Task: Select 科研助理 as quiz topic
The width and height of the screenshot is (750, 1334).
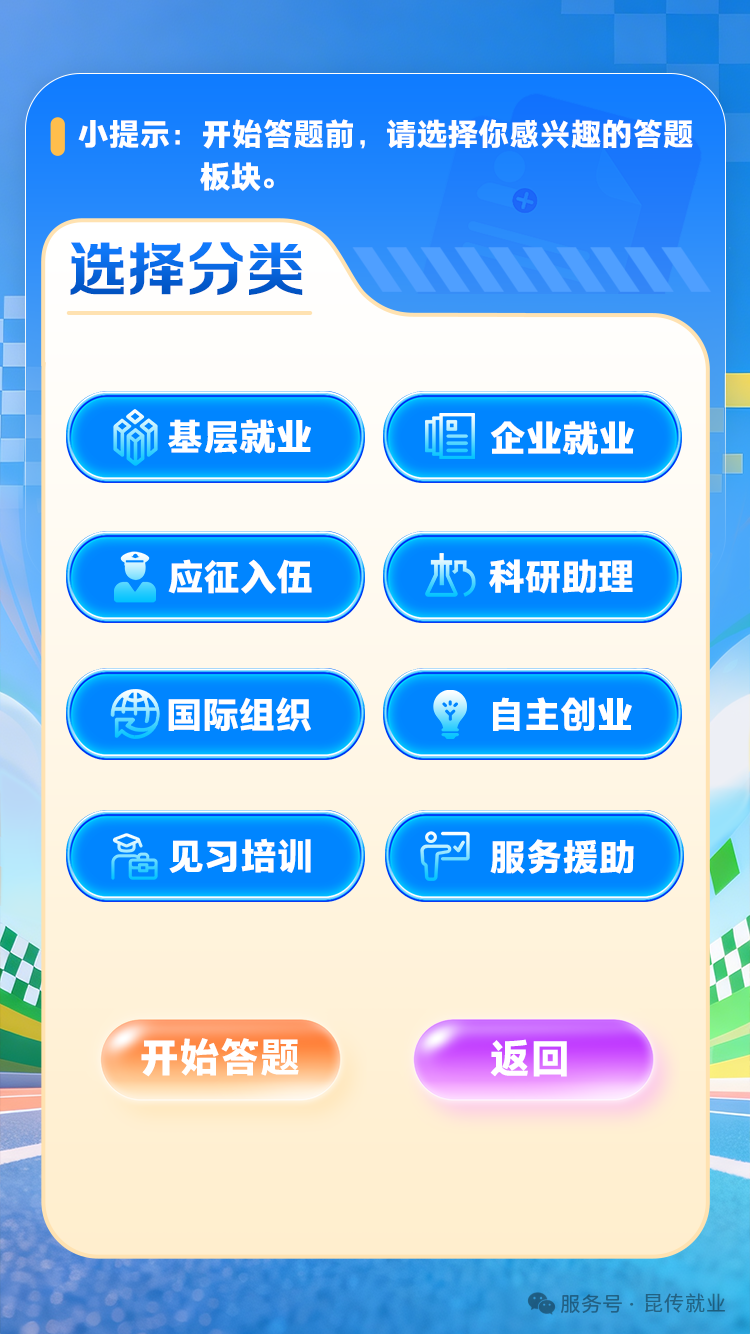Action: [x=532, y=577]
